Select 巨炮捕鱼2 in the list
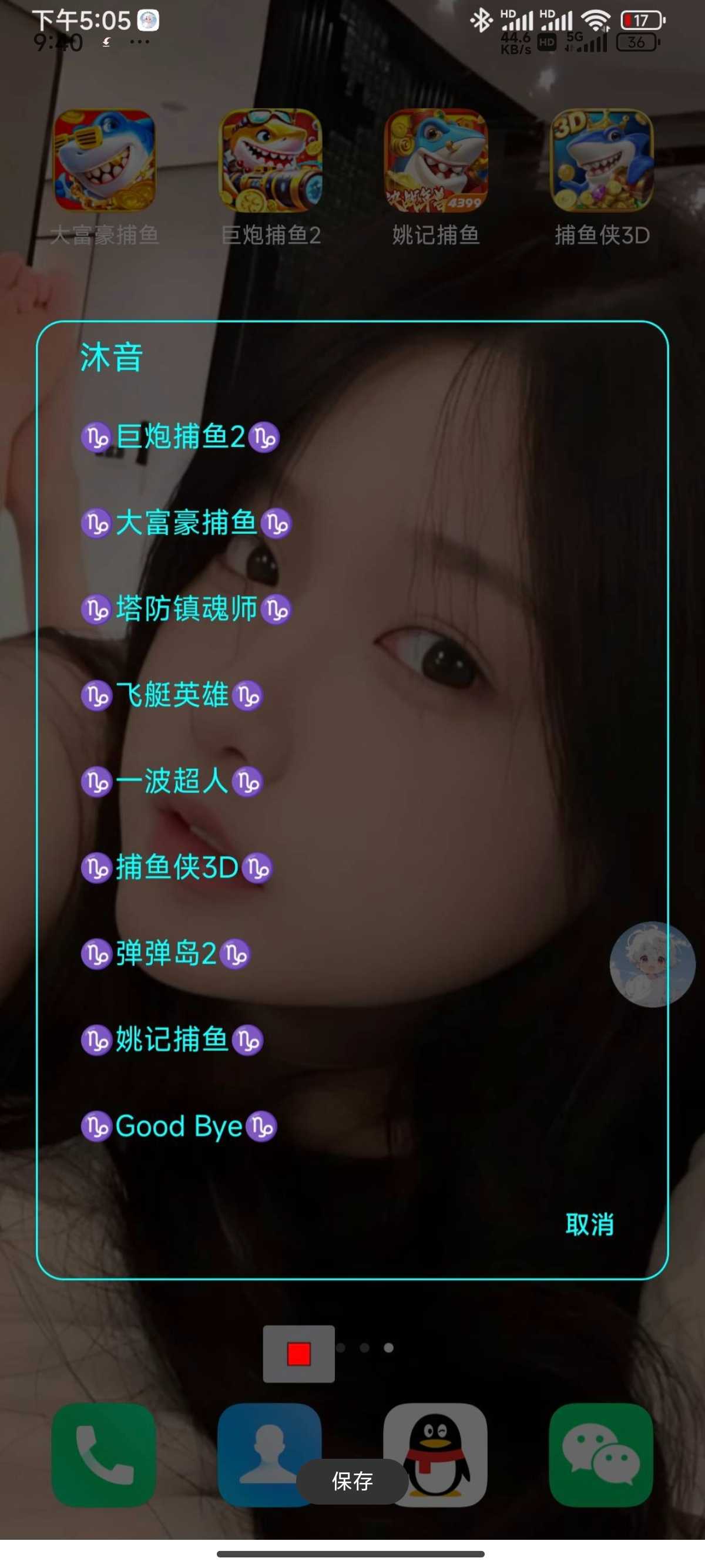This screenshot has height=1568, width=705. pyautogui.click(x=180, y=436)
